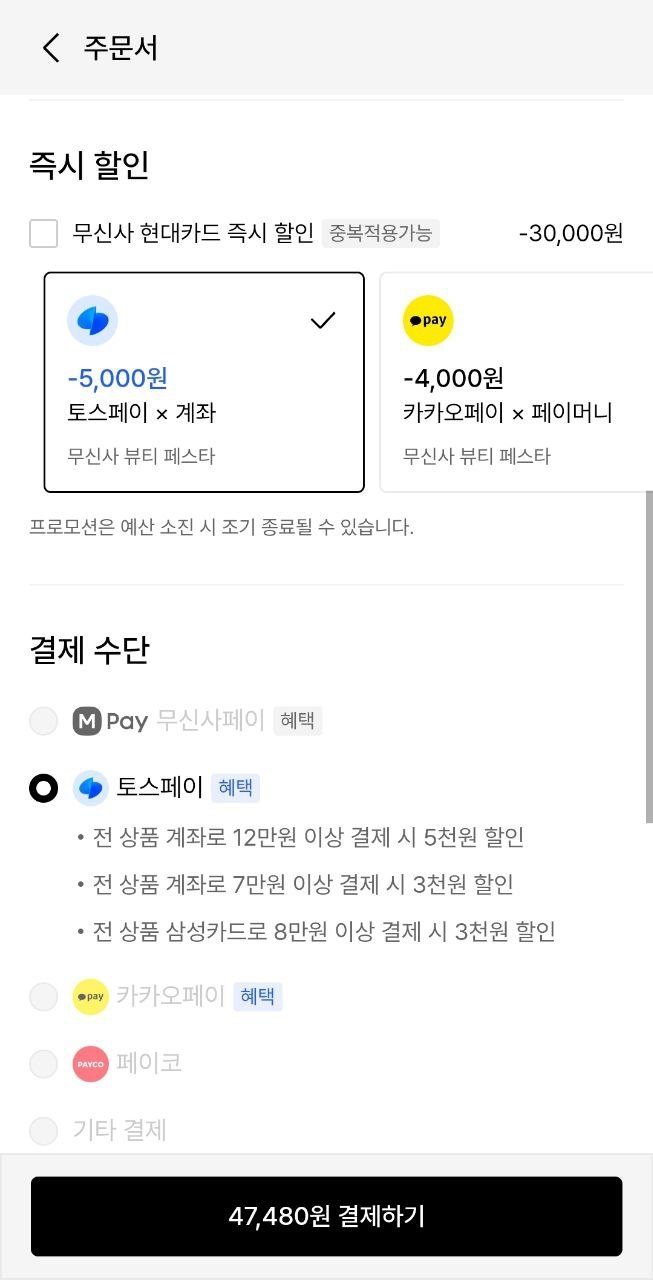
Task: Choose the 카카오페이 × 페이머니 discount card
Action: tap(515, 382)
